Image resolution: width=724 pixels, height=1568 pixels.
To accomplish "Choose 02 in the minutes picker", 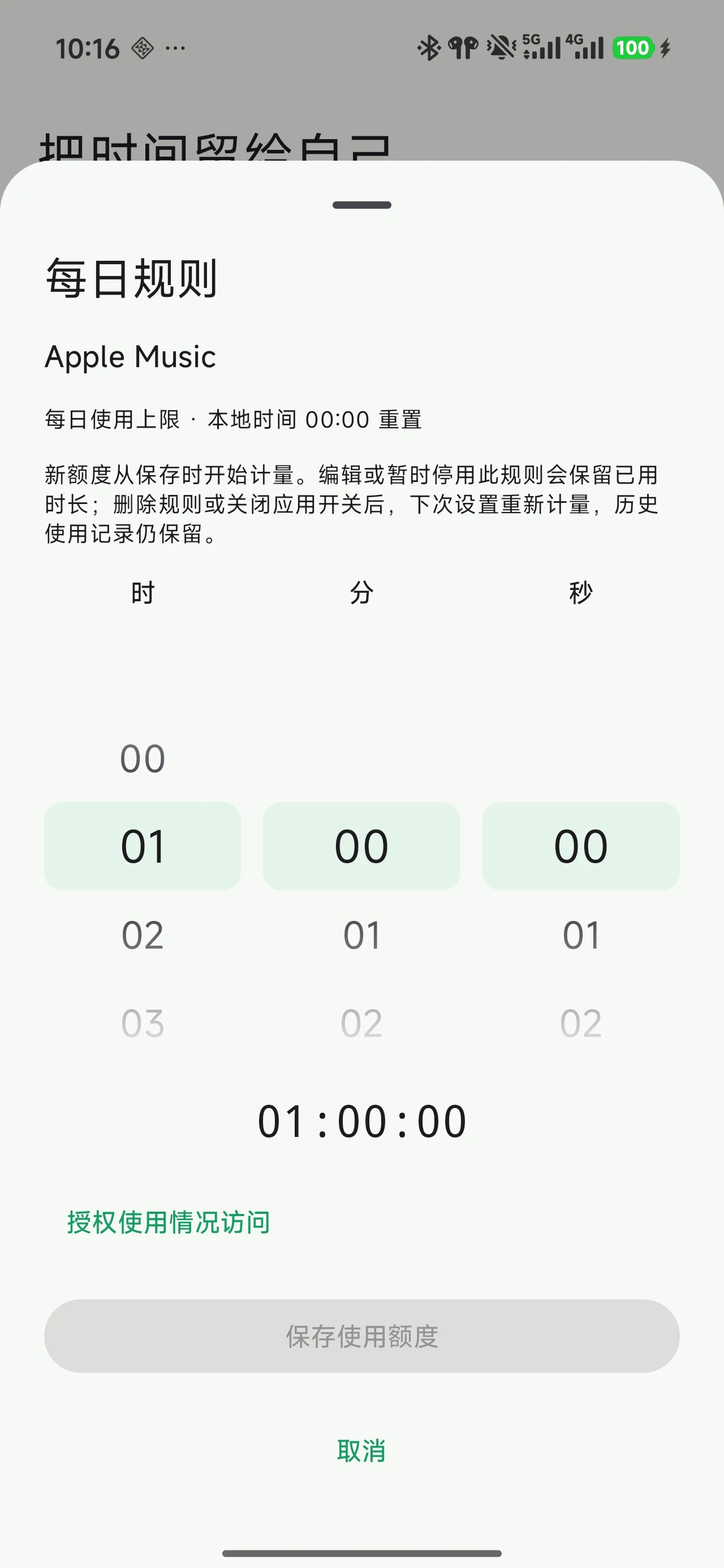I will tap(361, 1023).
